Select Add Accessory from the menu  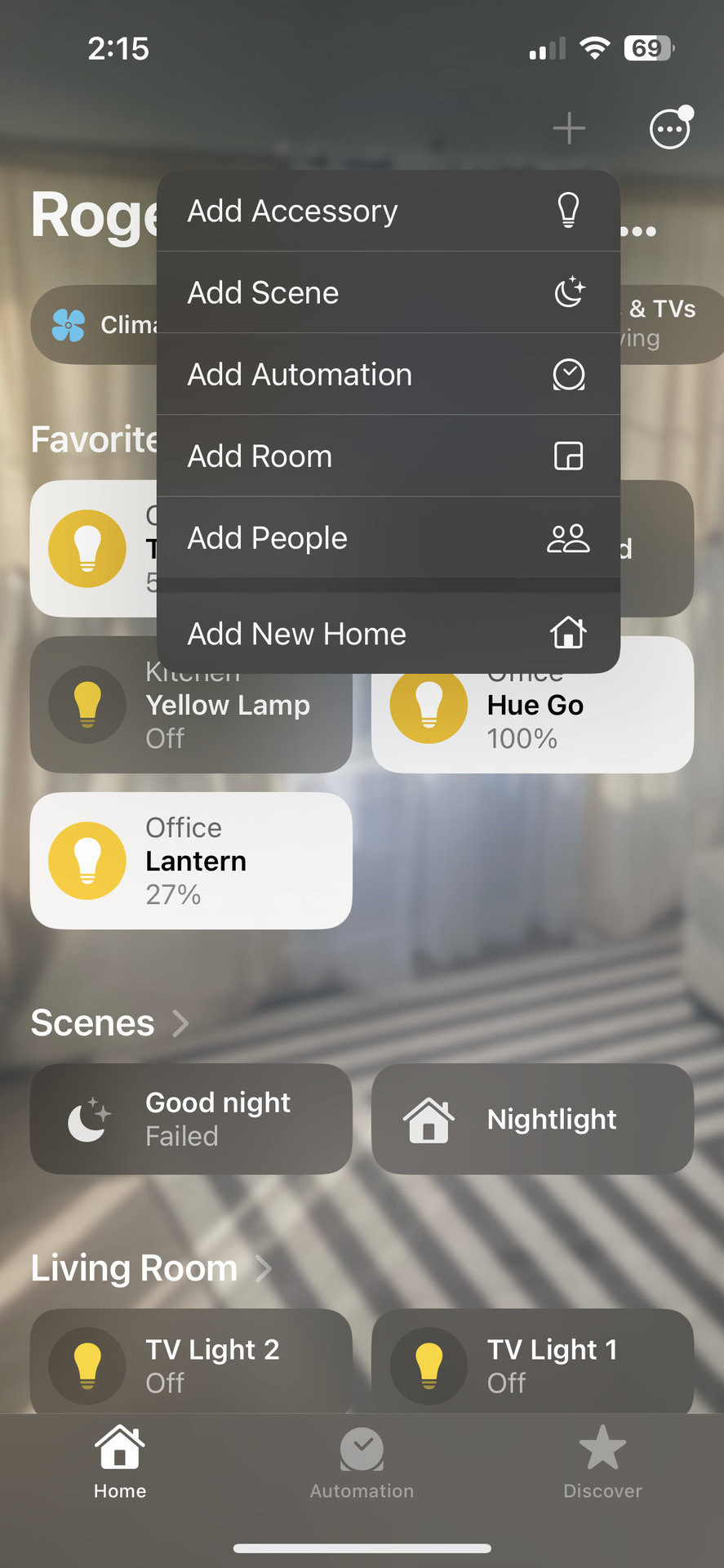click(x=388, y=211)
